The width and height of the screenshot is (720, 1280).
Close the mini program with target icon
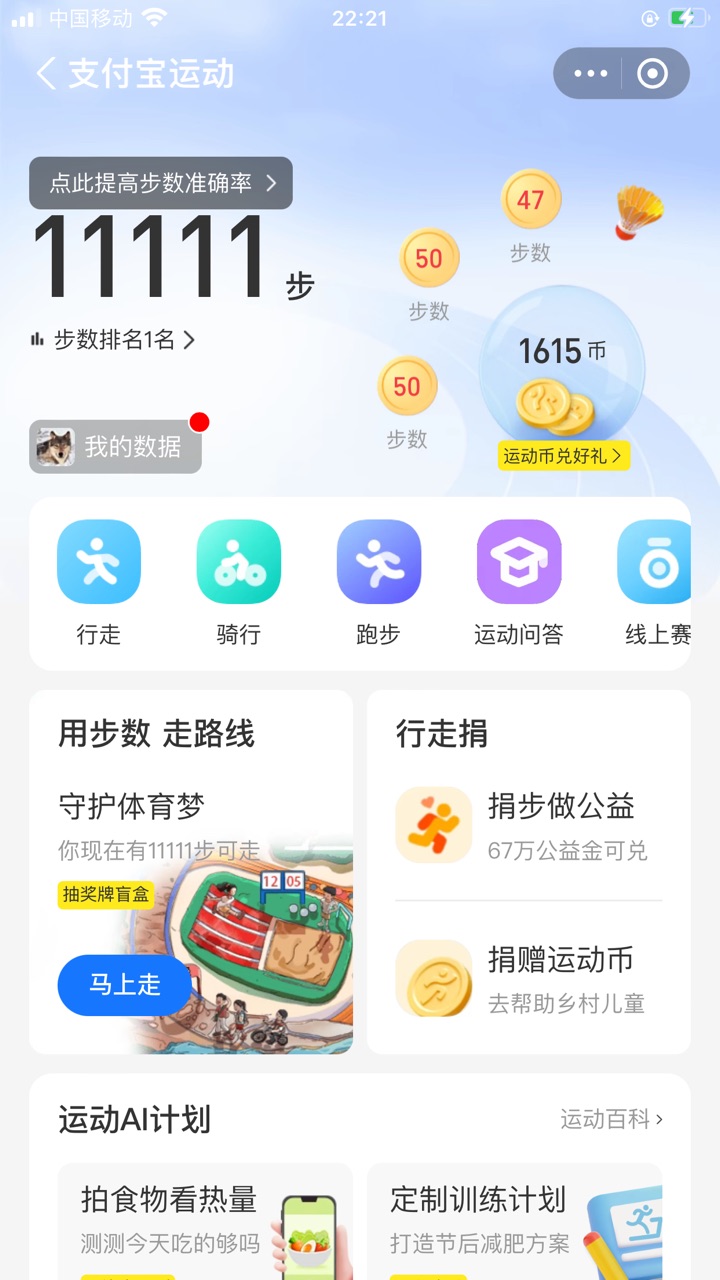pos(653,74)
